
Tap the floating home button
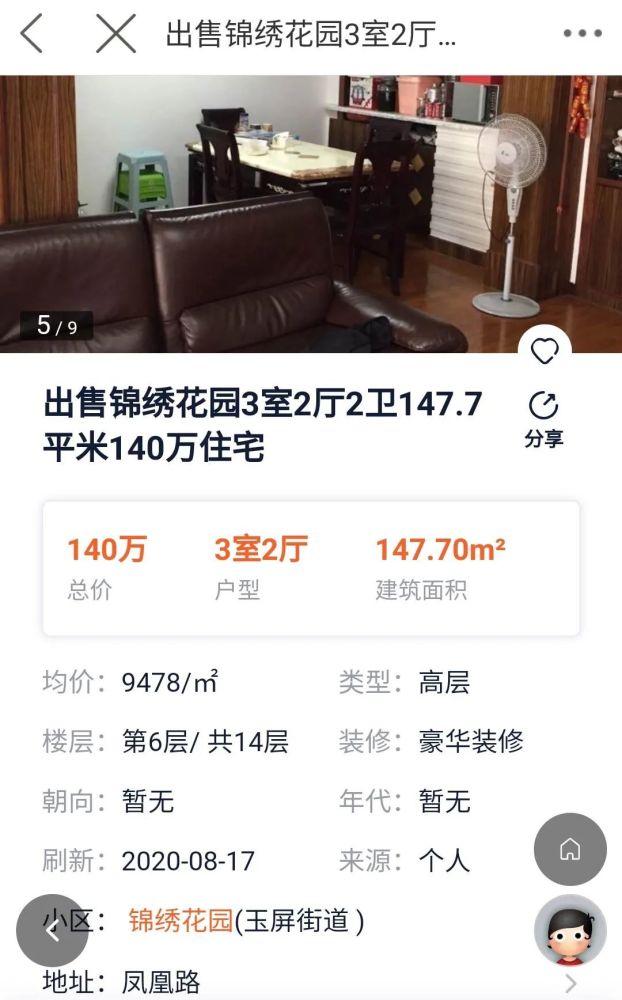point(570,850)
